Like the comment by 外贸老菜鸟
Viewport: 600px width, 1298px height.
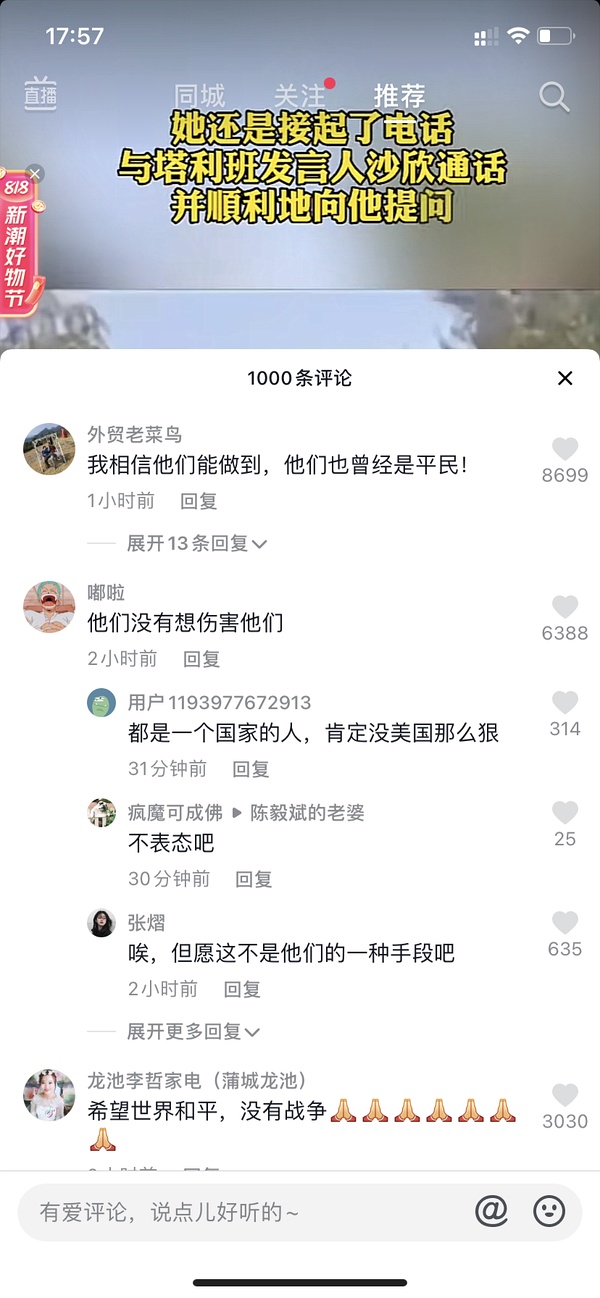coord(565,450)
